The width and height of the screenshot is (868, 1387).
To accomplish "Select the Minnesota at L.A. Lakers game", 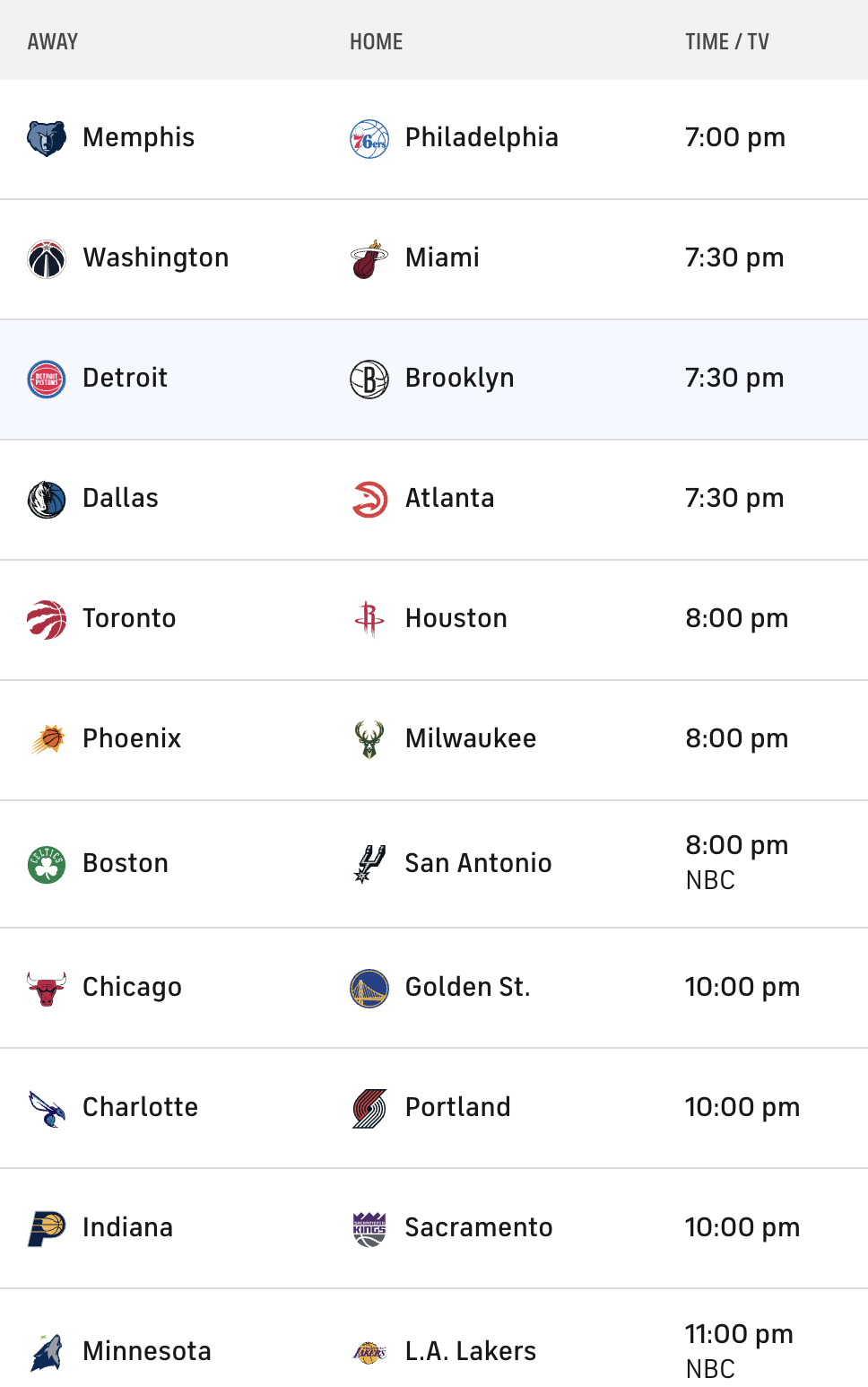I will point(434,1351).
